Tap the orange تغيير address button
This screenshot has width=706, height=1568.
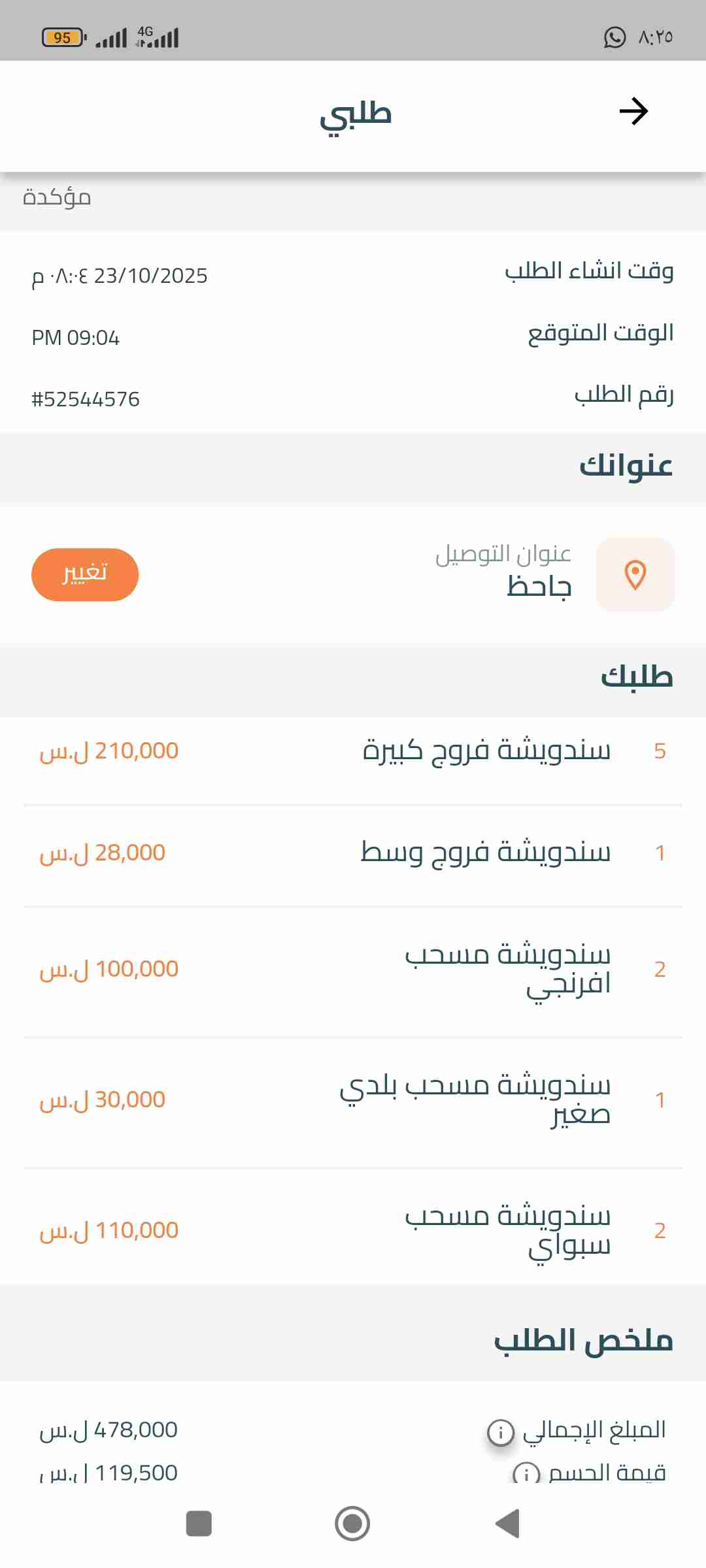pyautogui.click(x=85, y=574)
